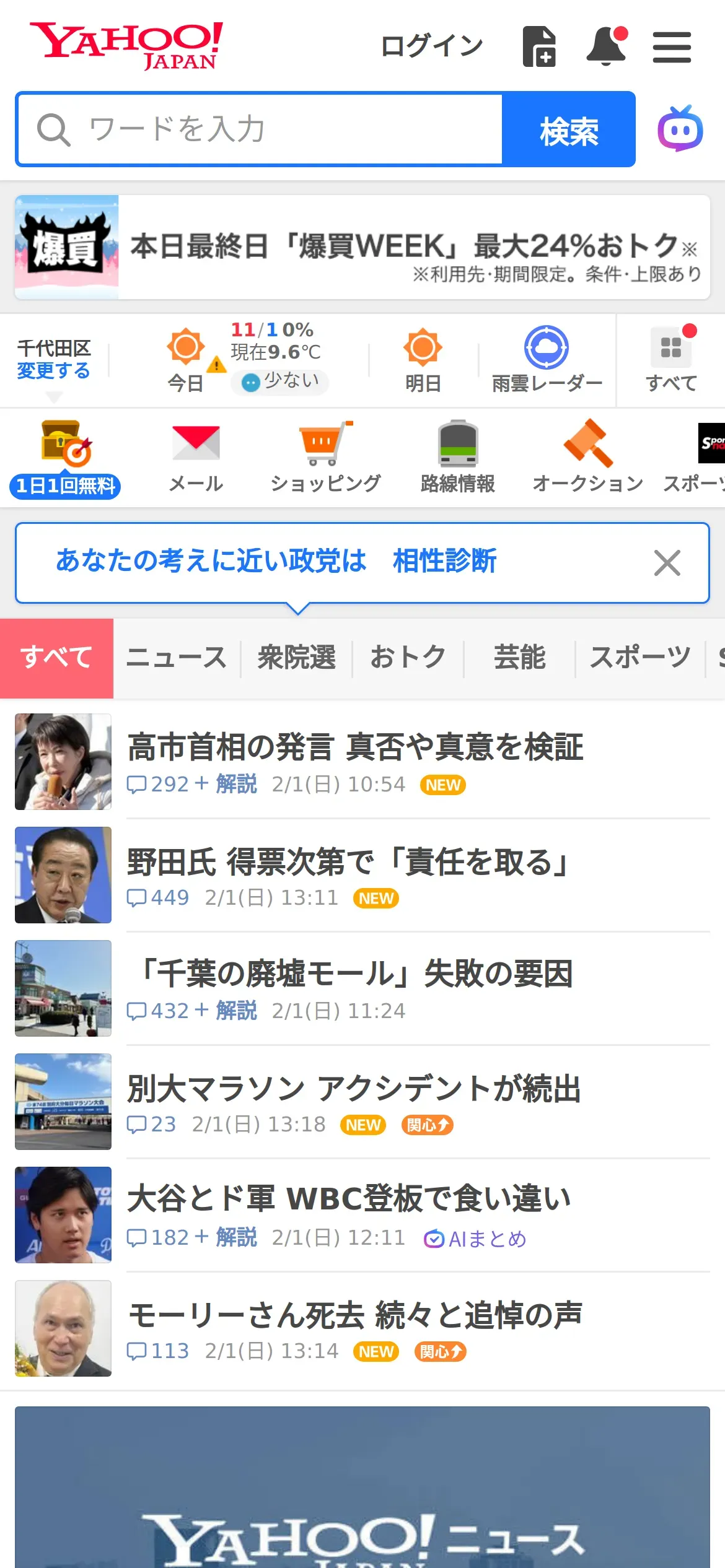Open オークション
The image size is (725, 1568).
pyautogui.click(x=587, y=457)
